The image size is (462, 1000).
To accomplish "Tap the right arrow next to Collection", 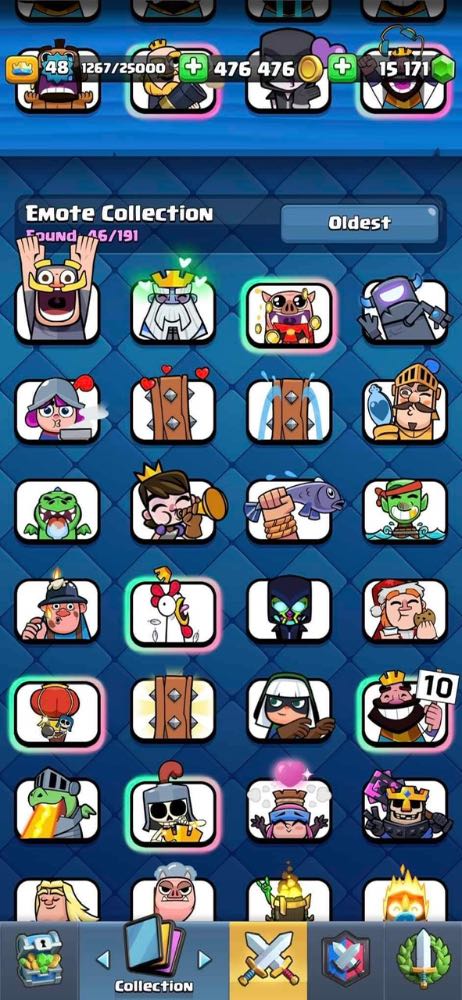I will point(204,959).
